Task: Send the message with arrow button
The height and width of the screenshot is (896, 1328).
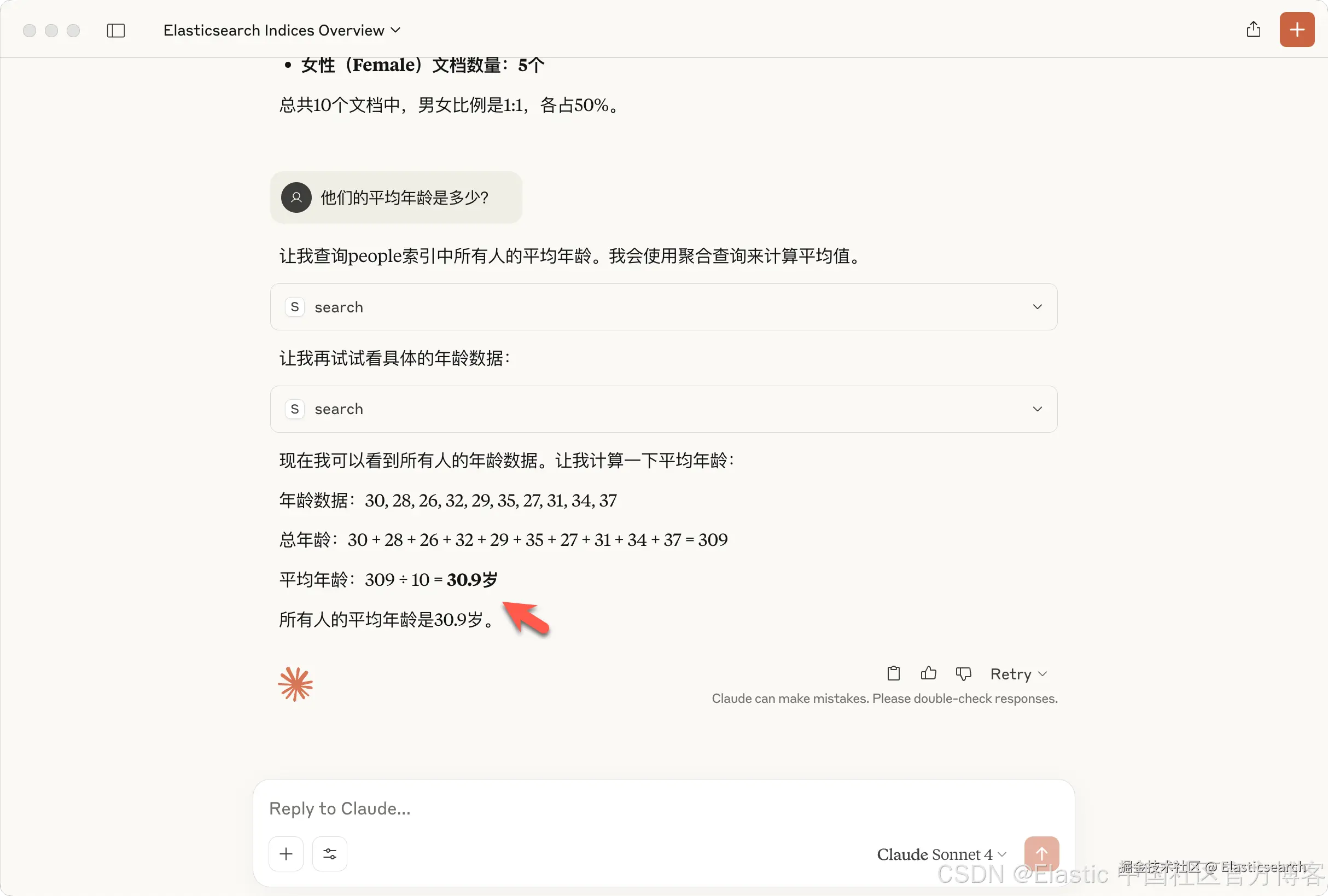Action: 1041,854
